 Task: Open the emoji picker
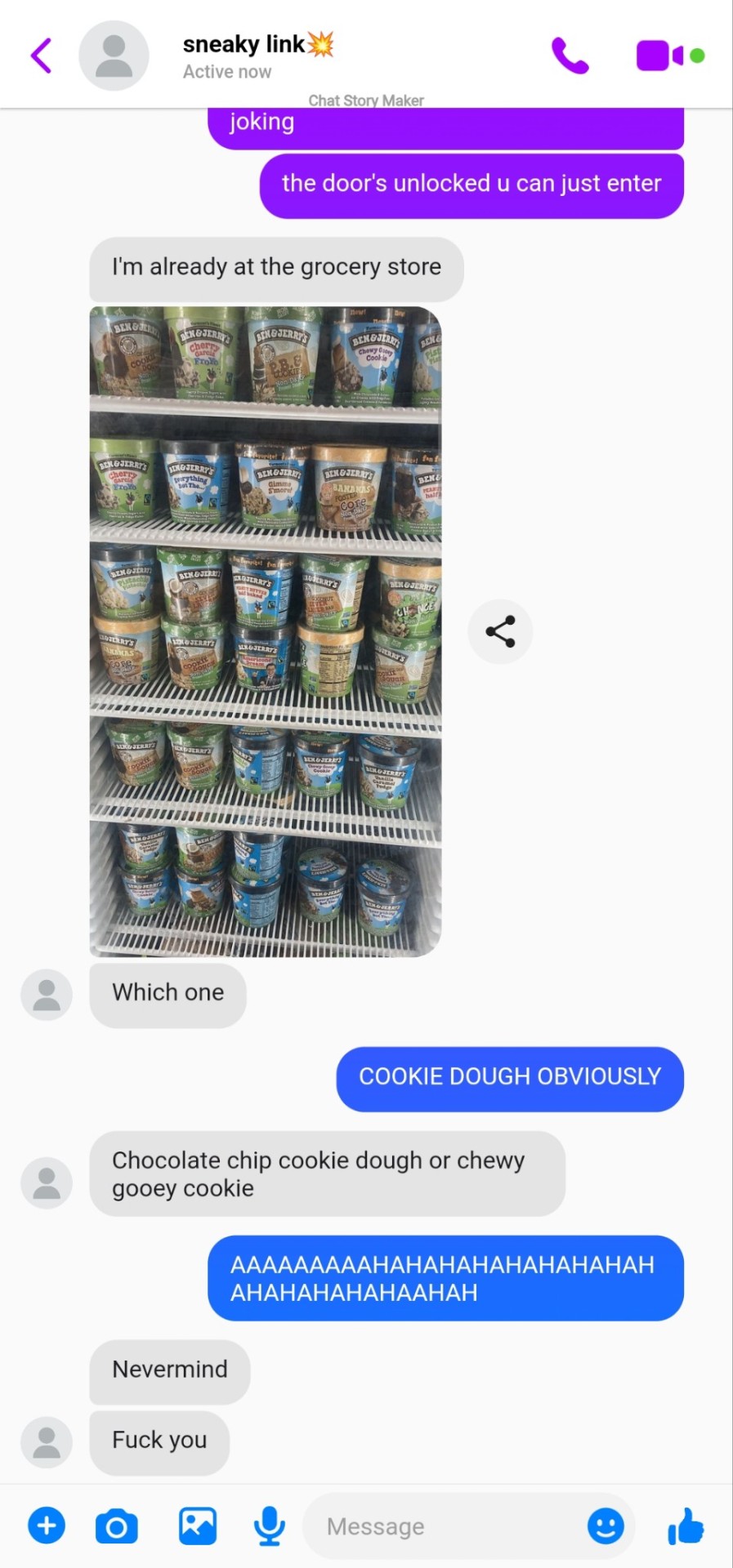pos(606,1526)
